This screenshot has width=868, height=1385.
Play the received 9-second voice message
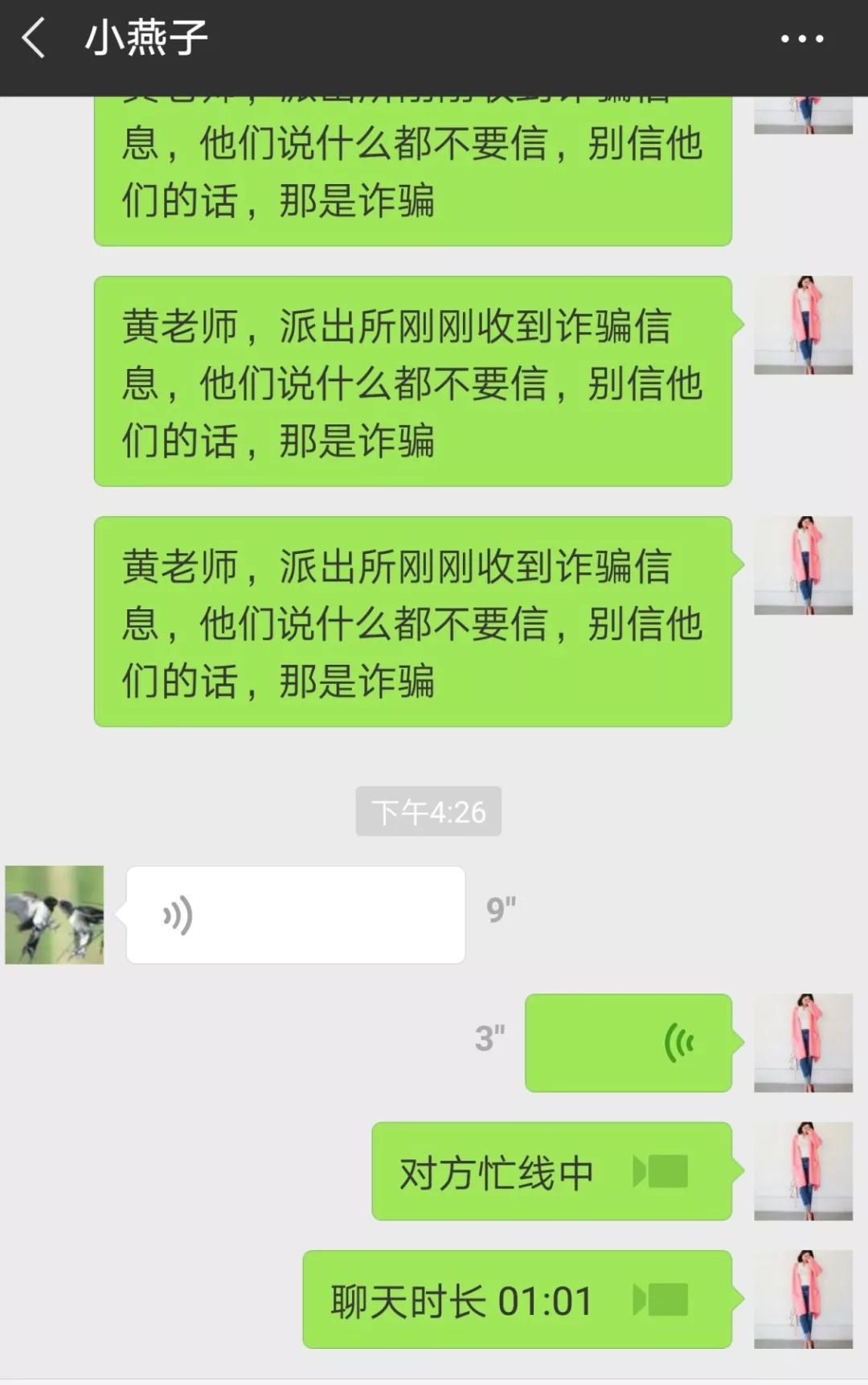coord(295,915)
